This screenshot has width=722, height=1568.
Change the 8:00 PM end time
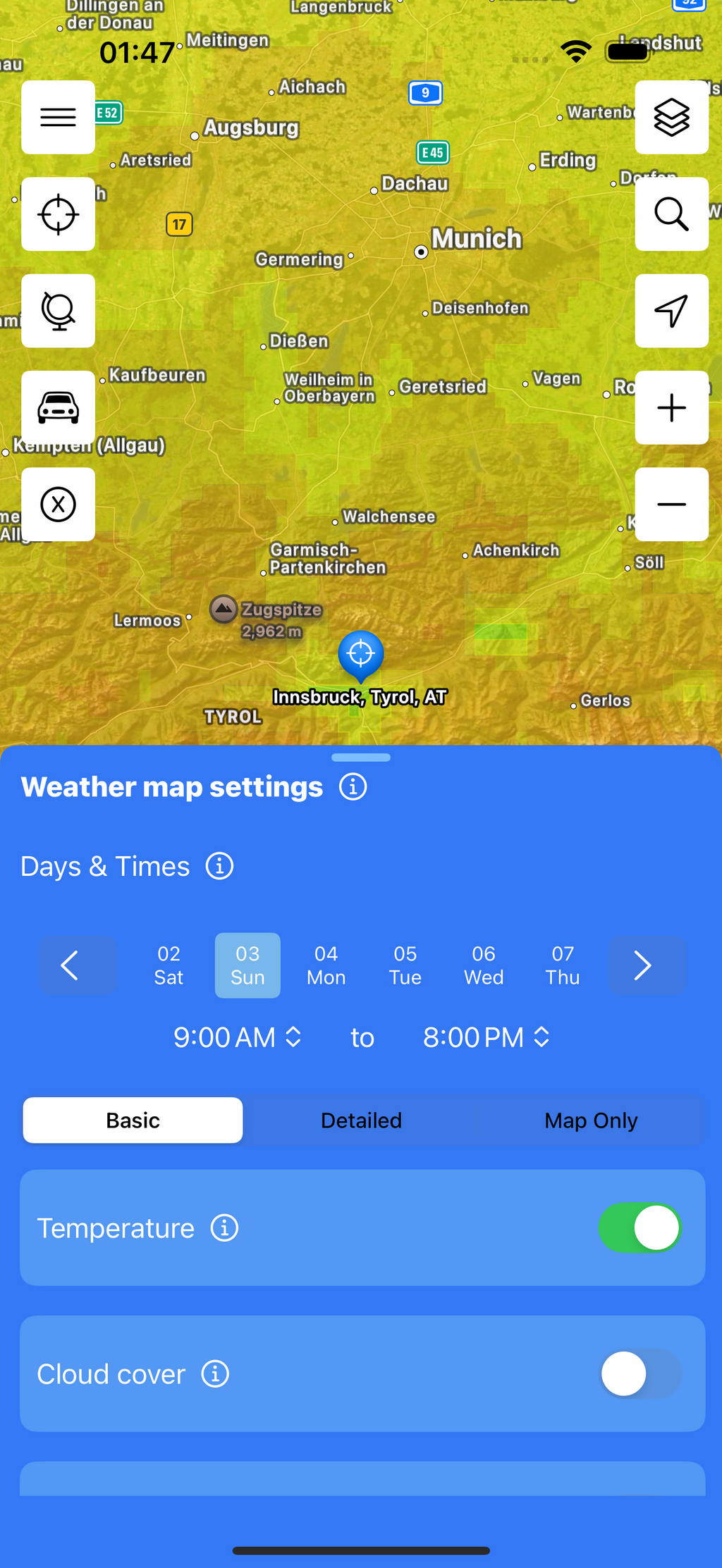point(486,1037)
